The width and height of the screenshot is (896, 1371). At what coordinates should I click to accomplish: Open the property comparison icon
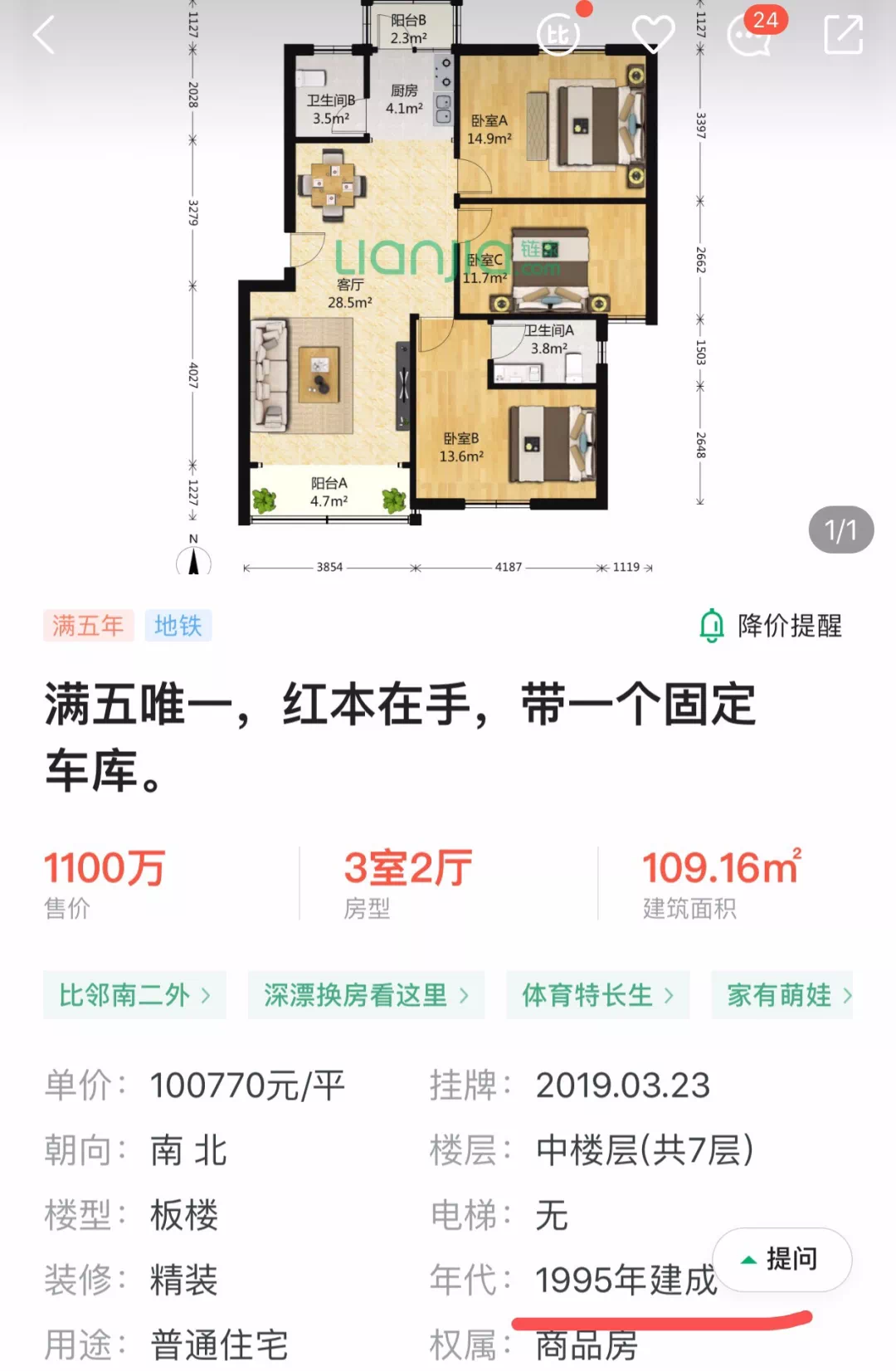click(558, 36)
